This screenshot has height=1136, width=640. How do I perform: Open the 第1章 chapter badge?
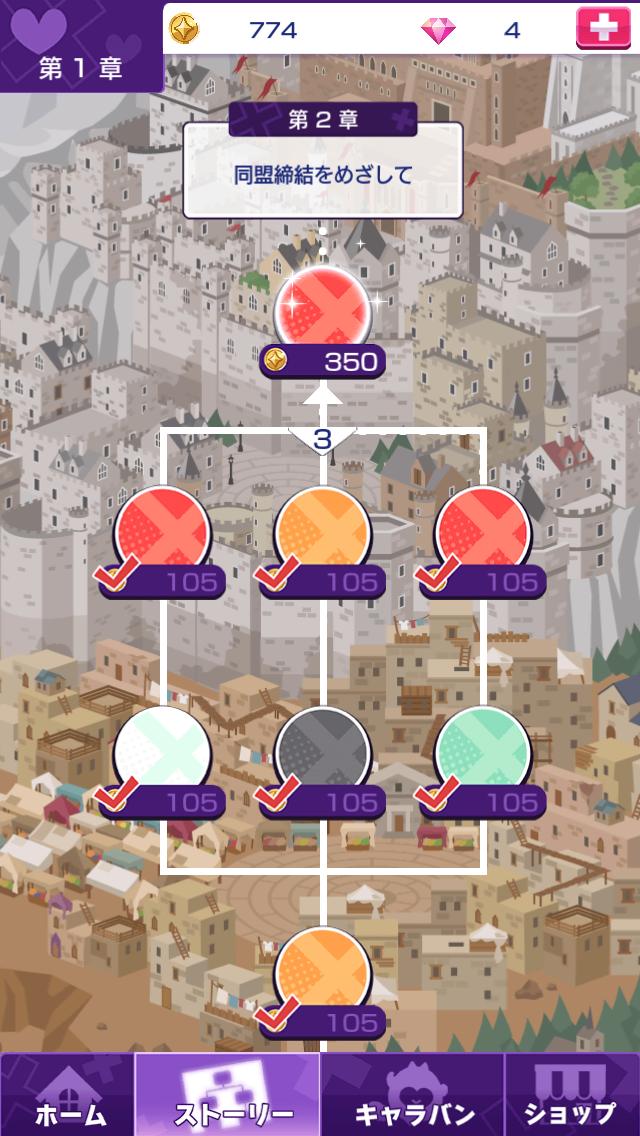click(x=80, y=46)
